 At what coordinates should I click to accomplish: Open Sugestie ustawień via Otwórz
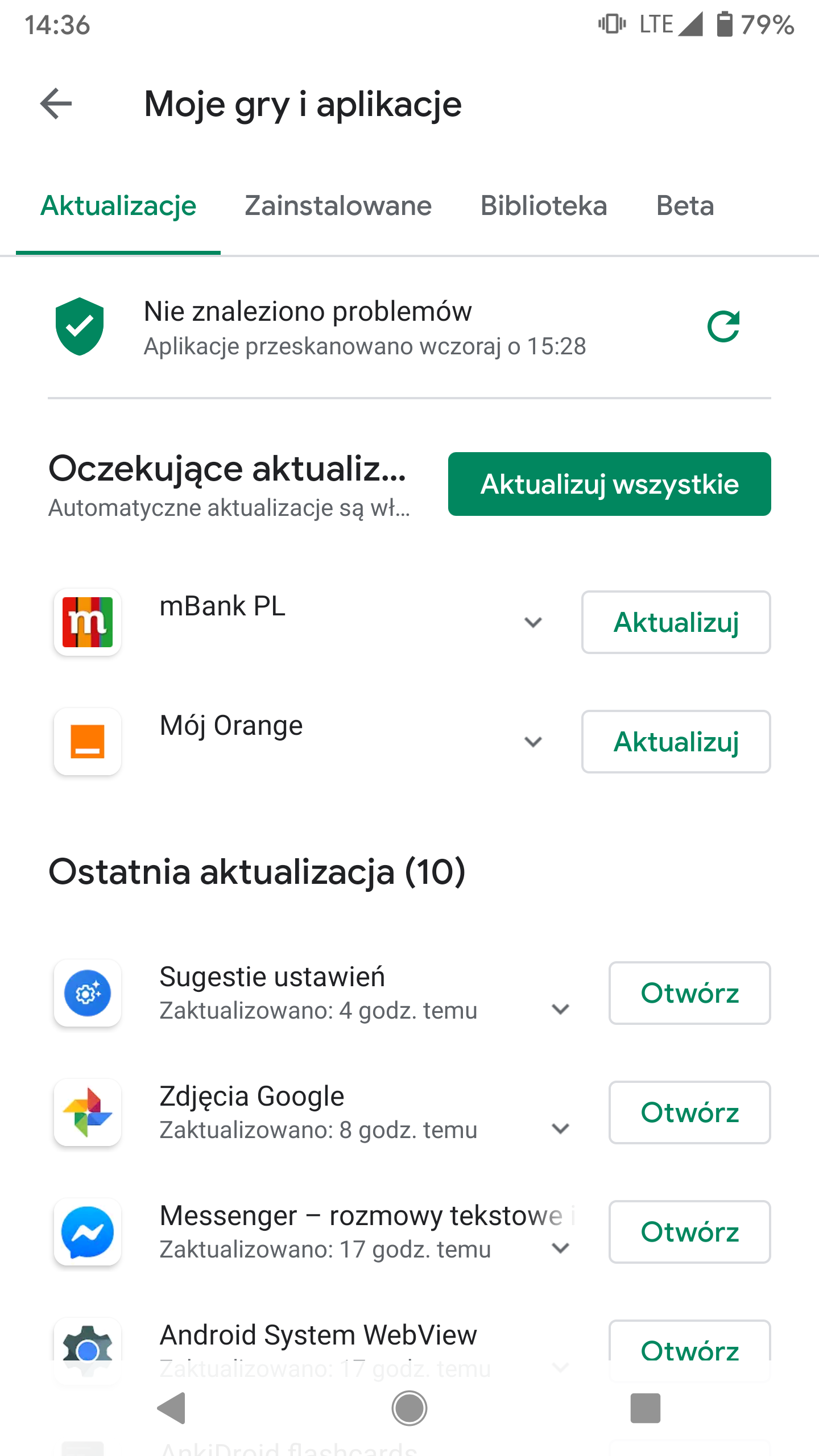pyautogui.click(x=689, y=992)
